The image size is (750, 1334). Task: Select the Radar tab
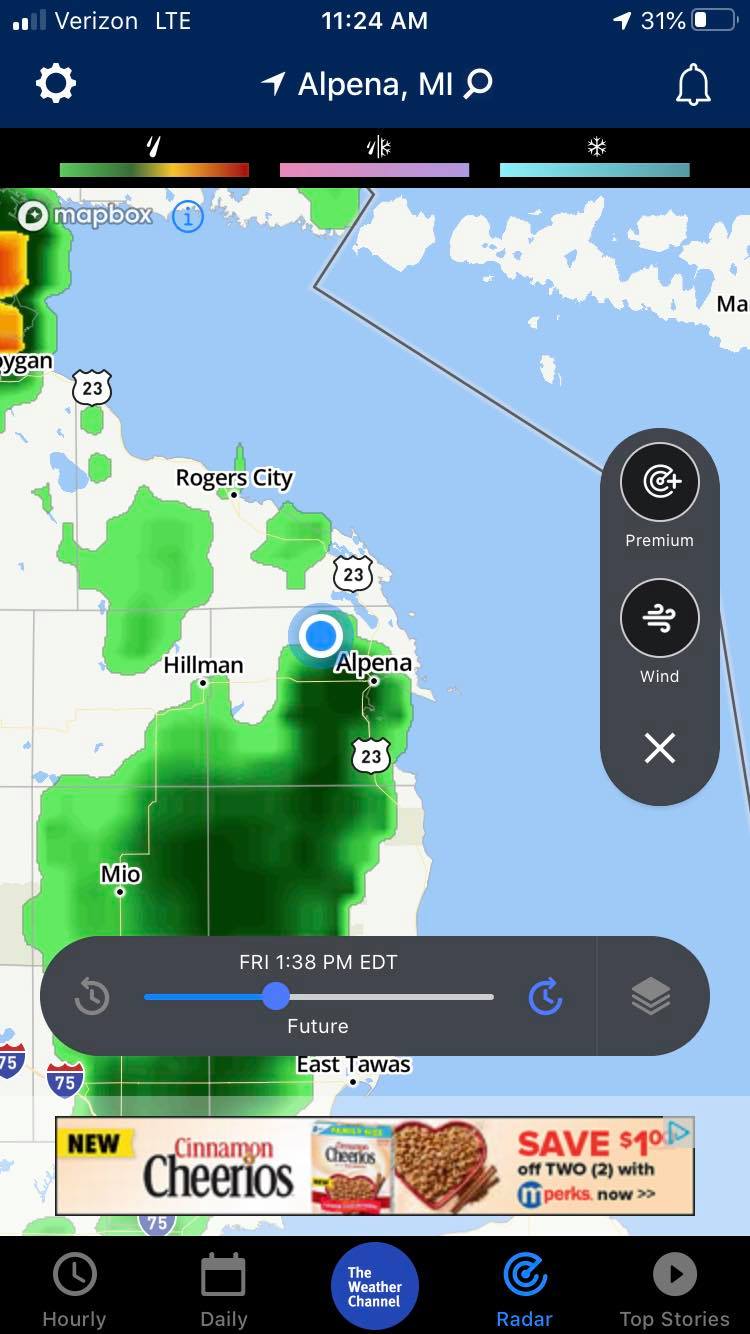click(525, 1290)
